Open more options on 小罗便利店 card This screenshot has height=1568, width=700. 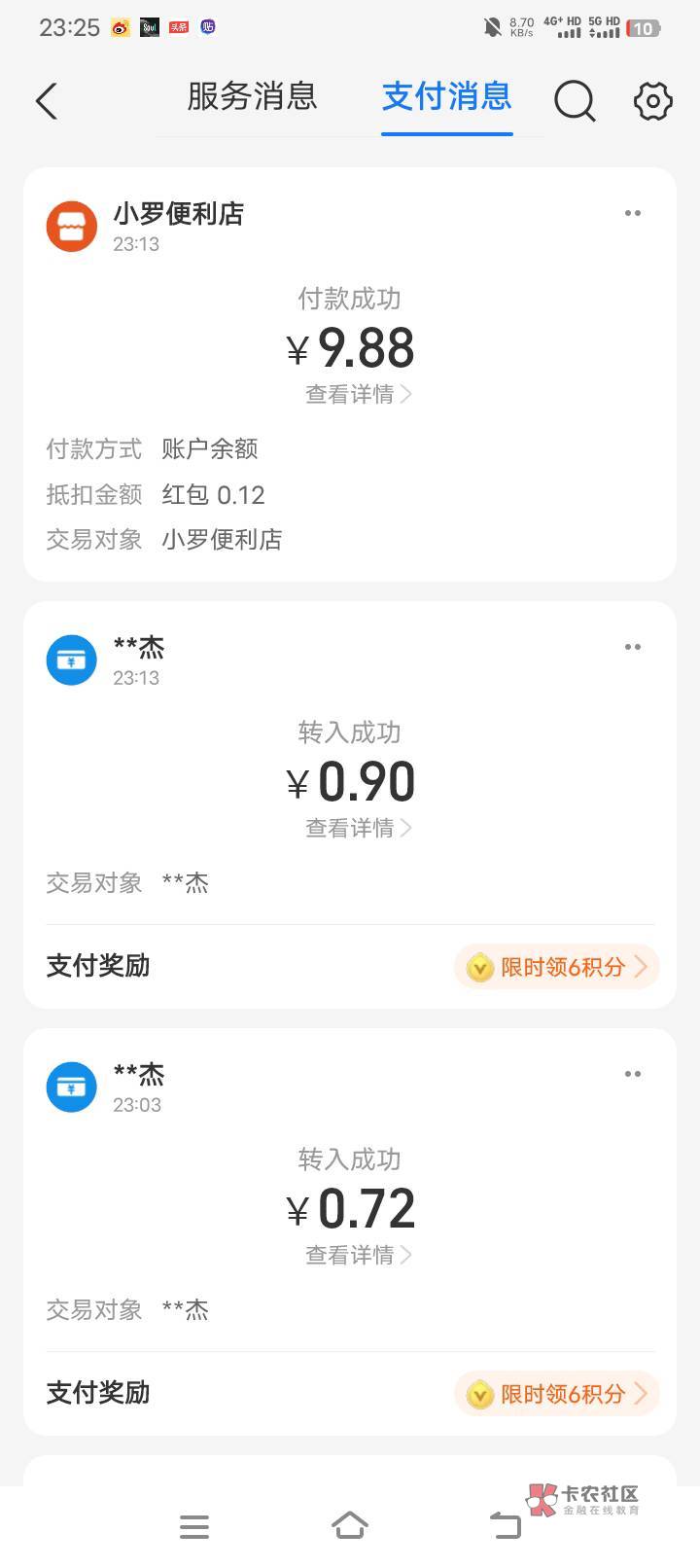tap(633, 213)
